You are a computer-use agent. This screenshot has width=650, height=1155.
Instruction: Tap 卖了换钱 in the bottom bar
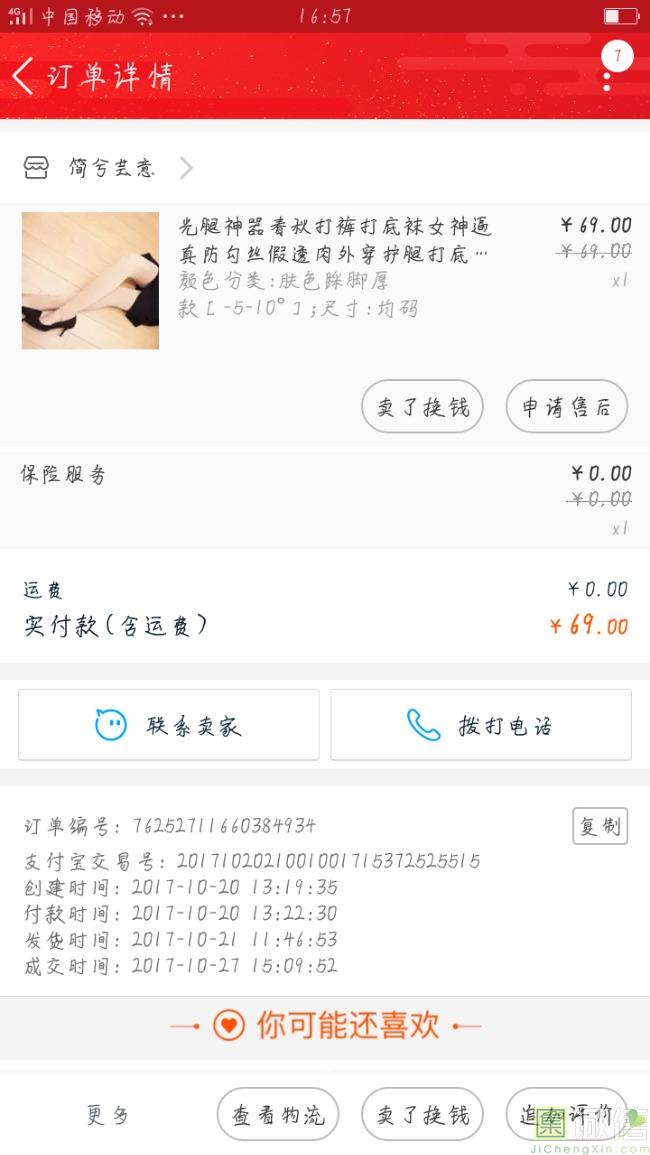tap(422, 1115)
